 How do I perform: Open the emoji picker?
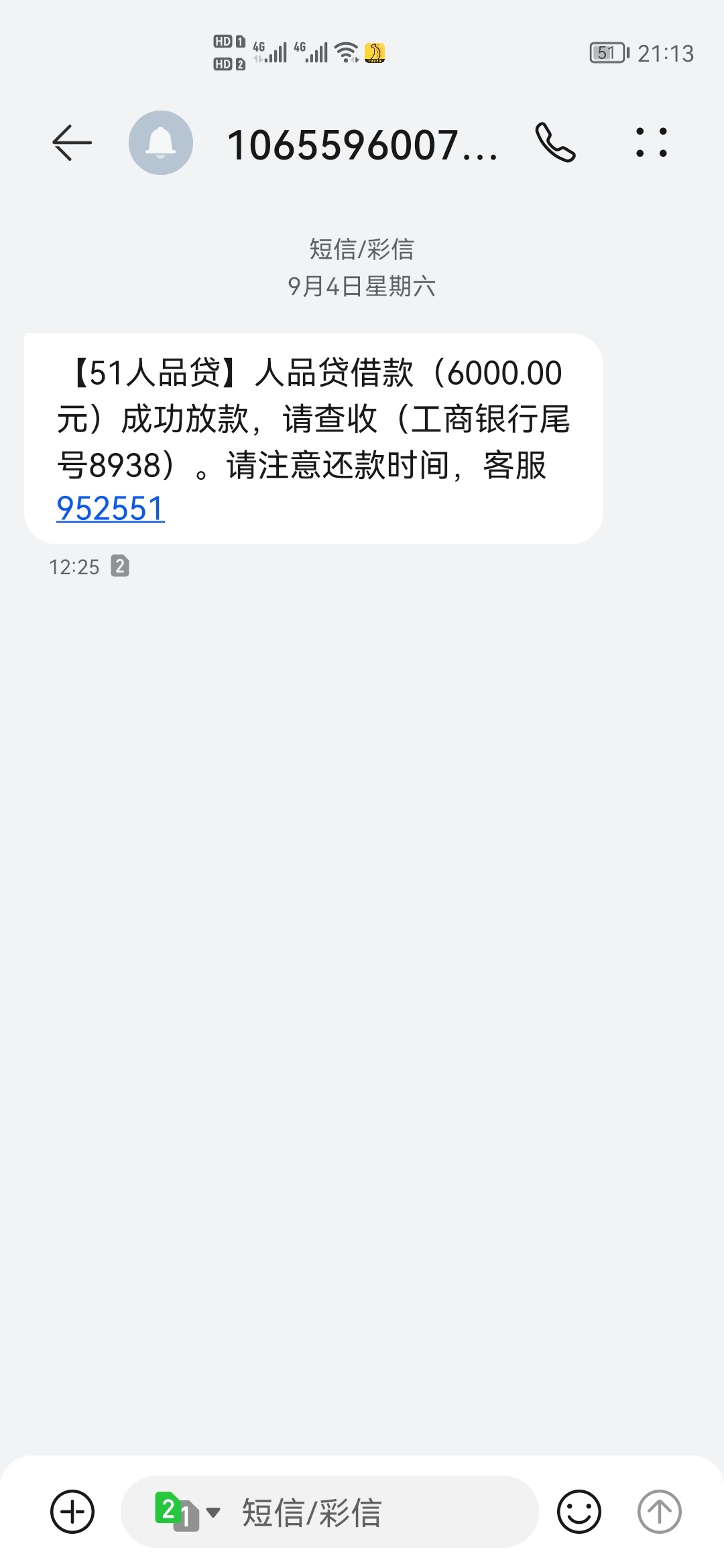tap(579, 1512)
